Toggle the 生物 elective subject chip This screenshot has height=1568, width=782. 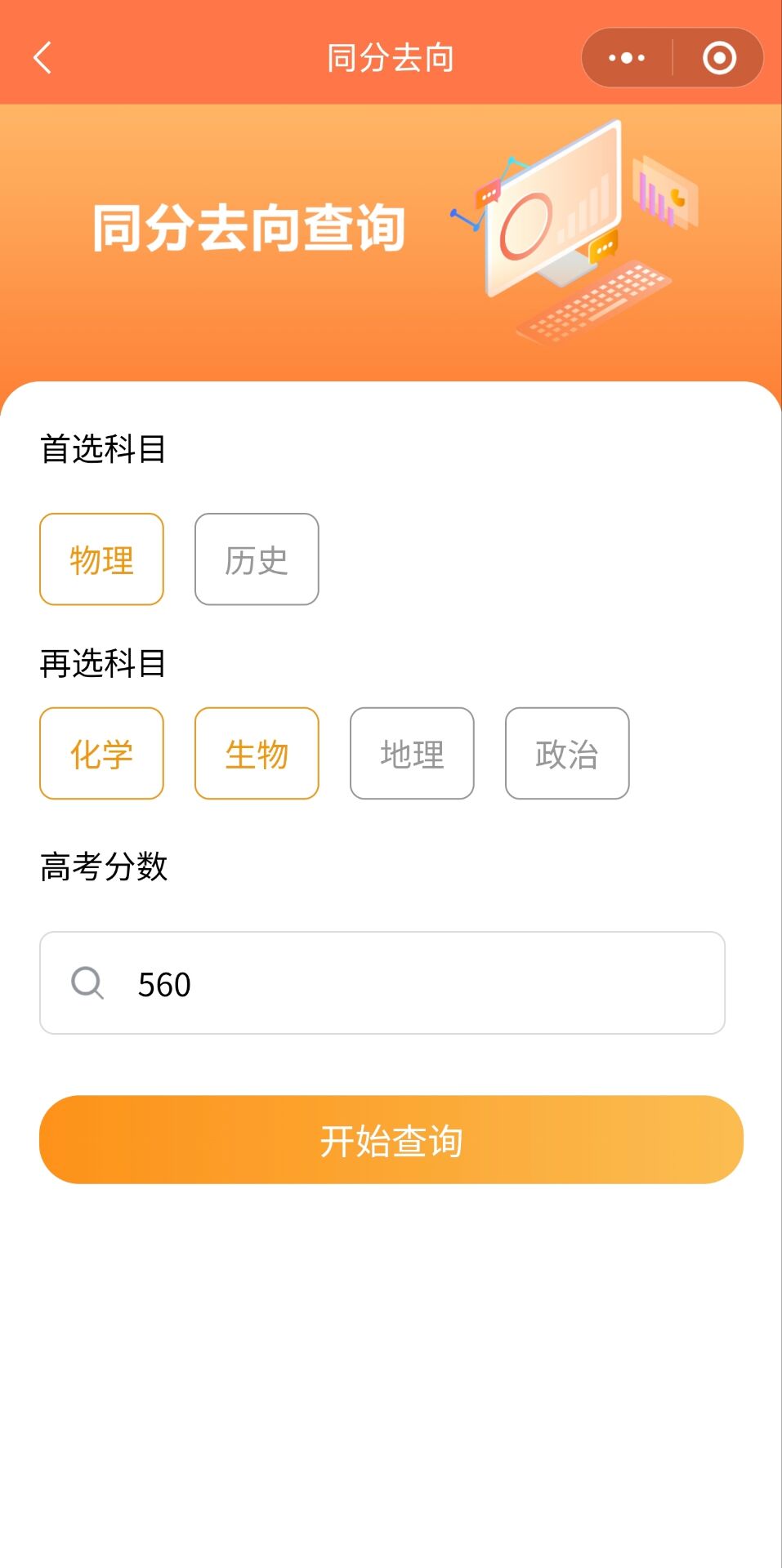[257, 753]
